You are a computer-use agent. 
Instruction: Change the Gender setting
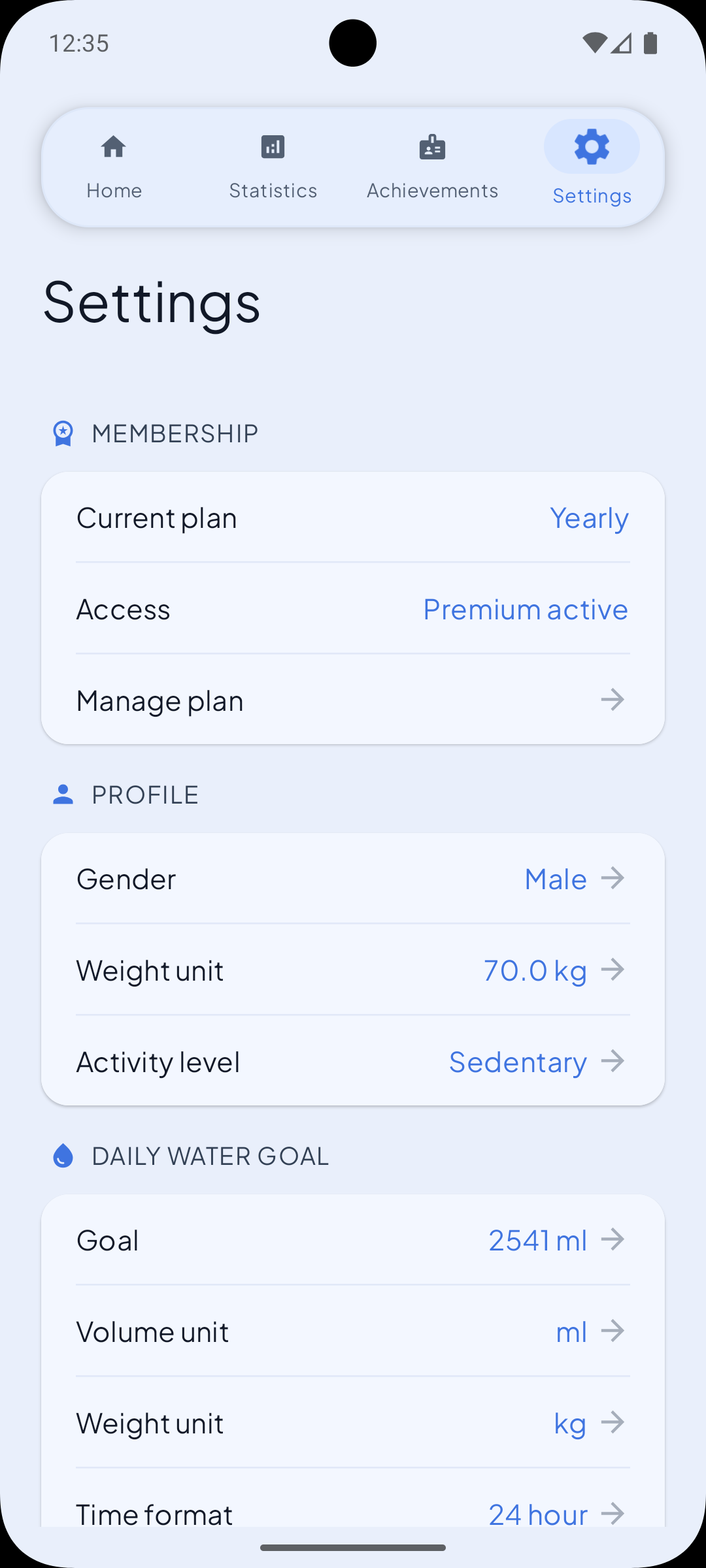coord(353,879)
